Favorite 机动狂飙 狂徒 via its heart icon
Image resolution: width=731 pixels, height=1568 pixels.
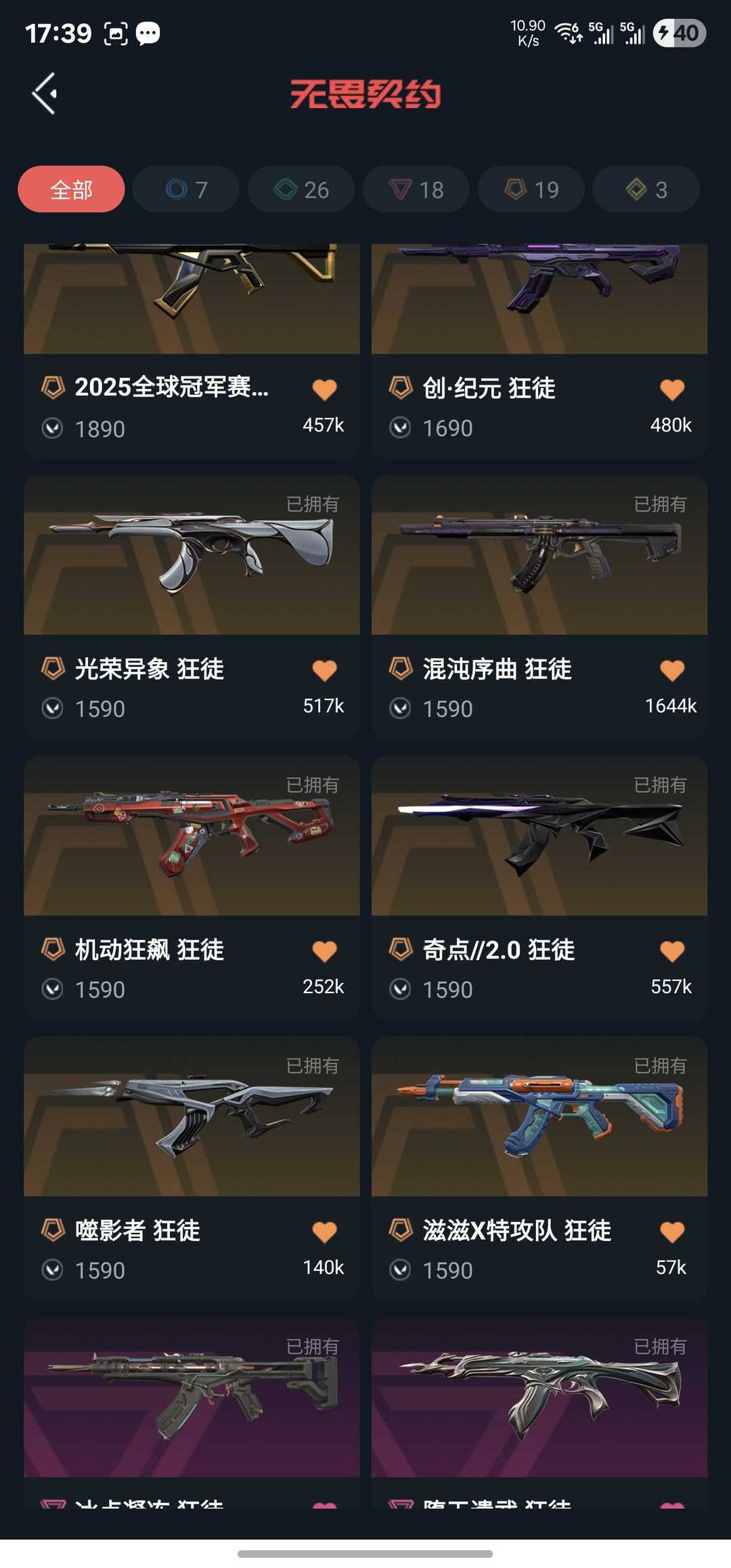(324, 951)
